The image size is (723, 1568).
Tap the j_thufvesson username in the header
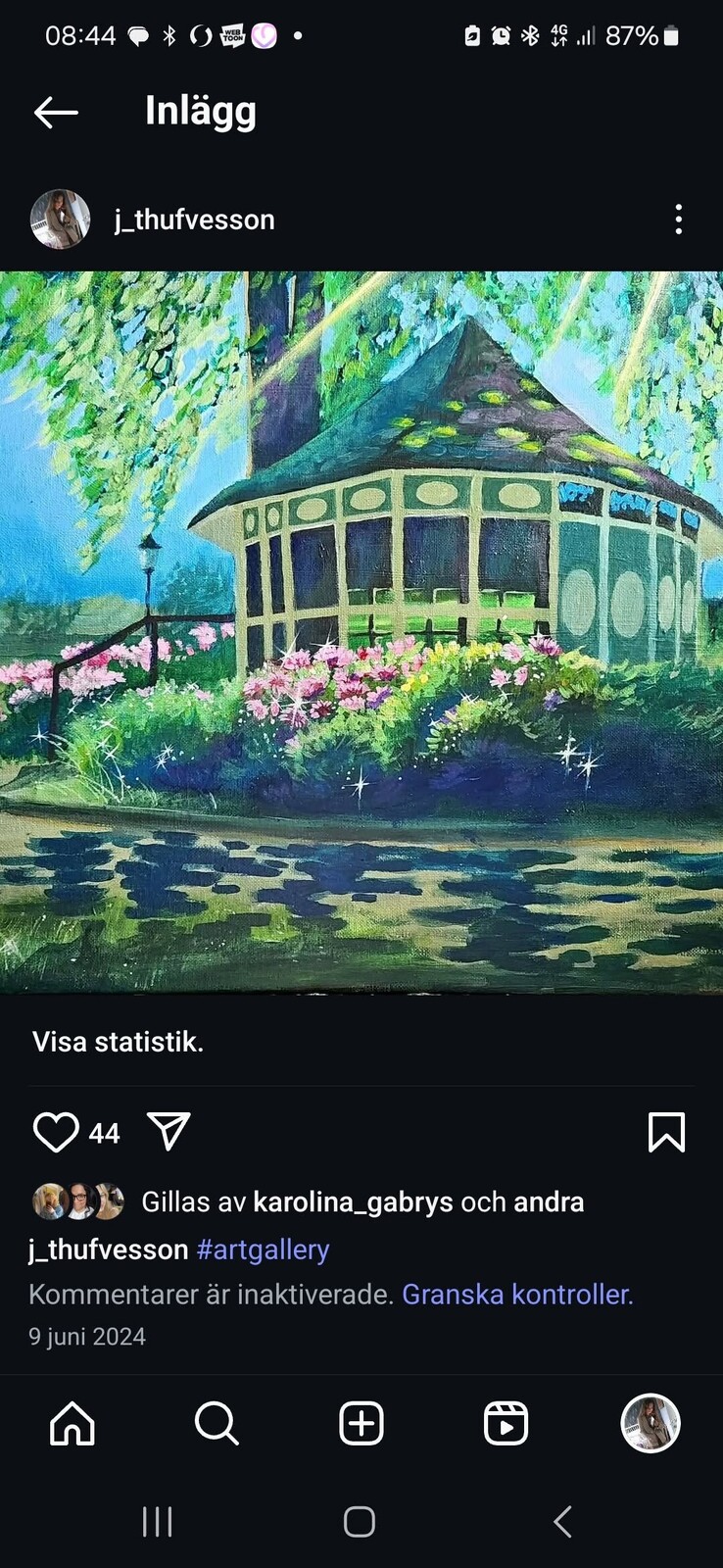coord(194,220)
